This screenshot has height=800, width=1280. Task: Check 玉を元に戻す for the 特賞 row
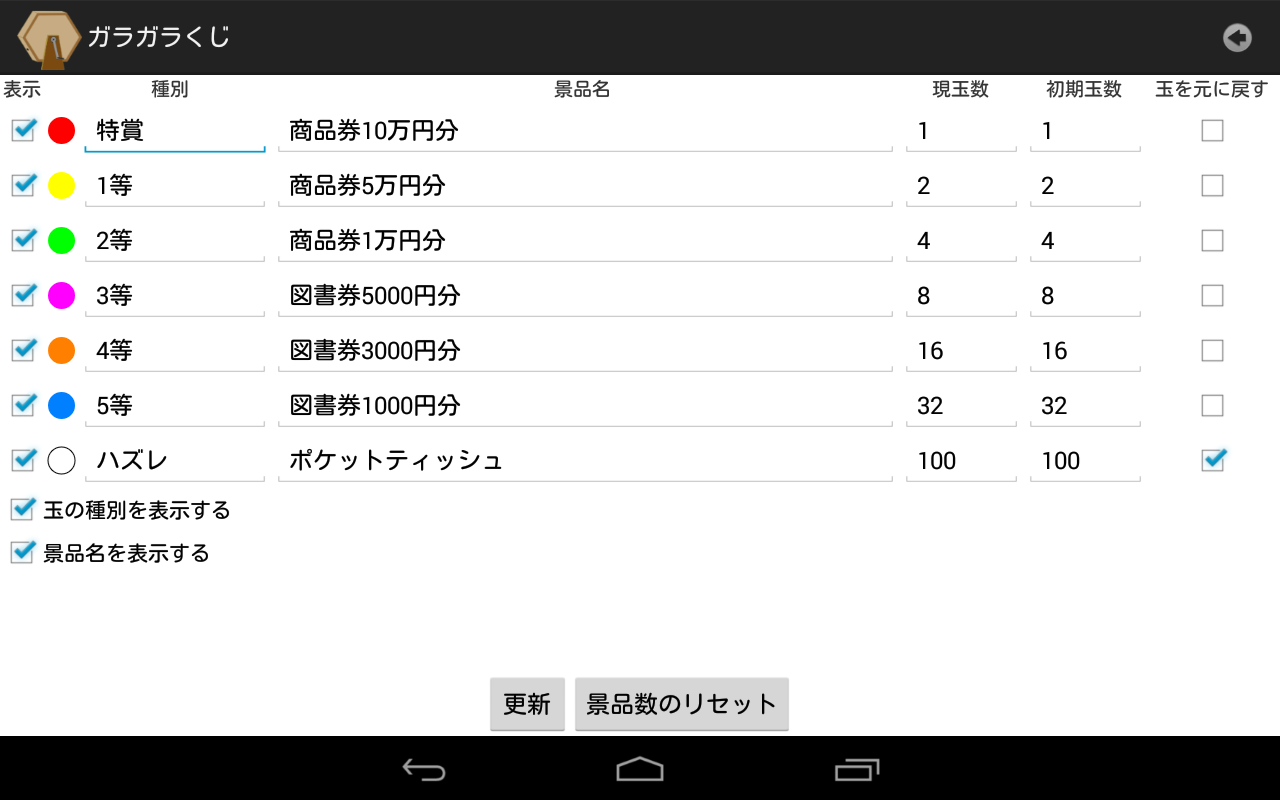coord(1212,131)
